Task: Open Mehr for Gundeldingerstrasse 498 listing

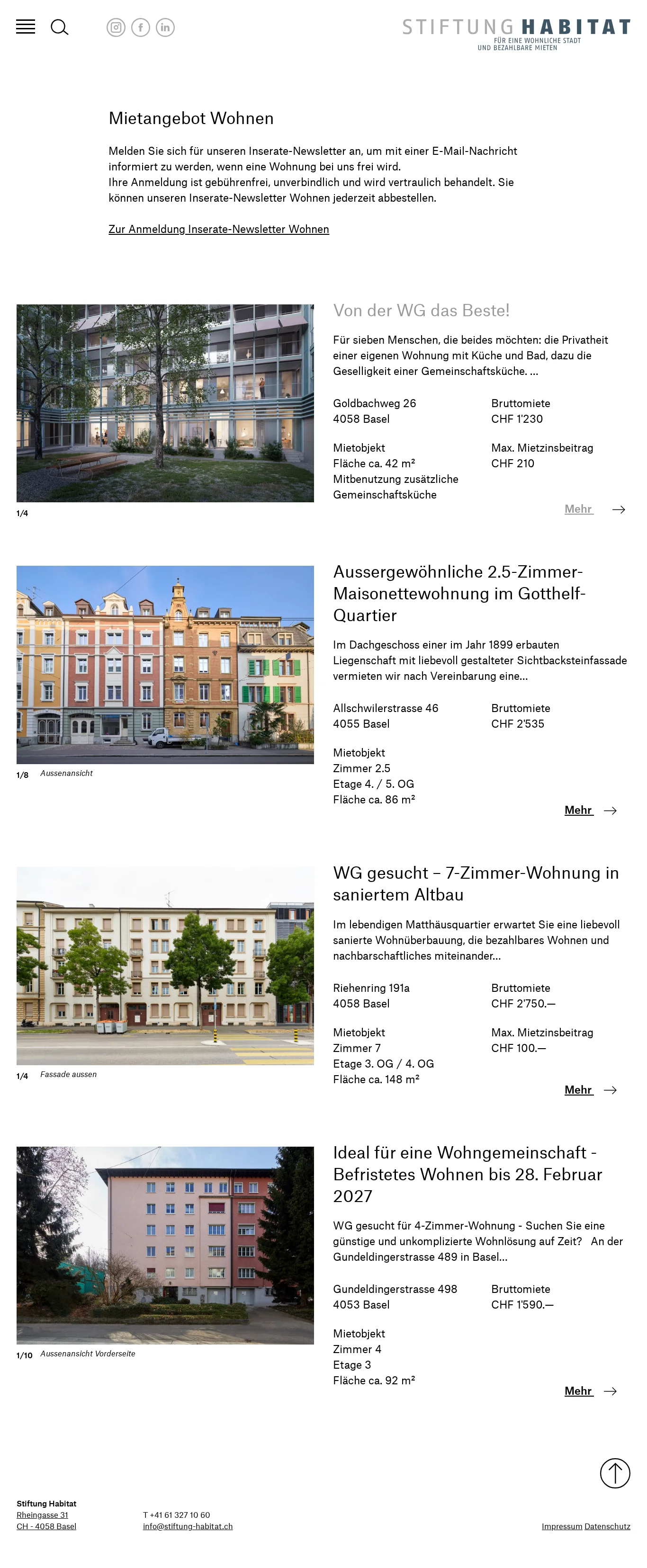Action: 579,1391
